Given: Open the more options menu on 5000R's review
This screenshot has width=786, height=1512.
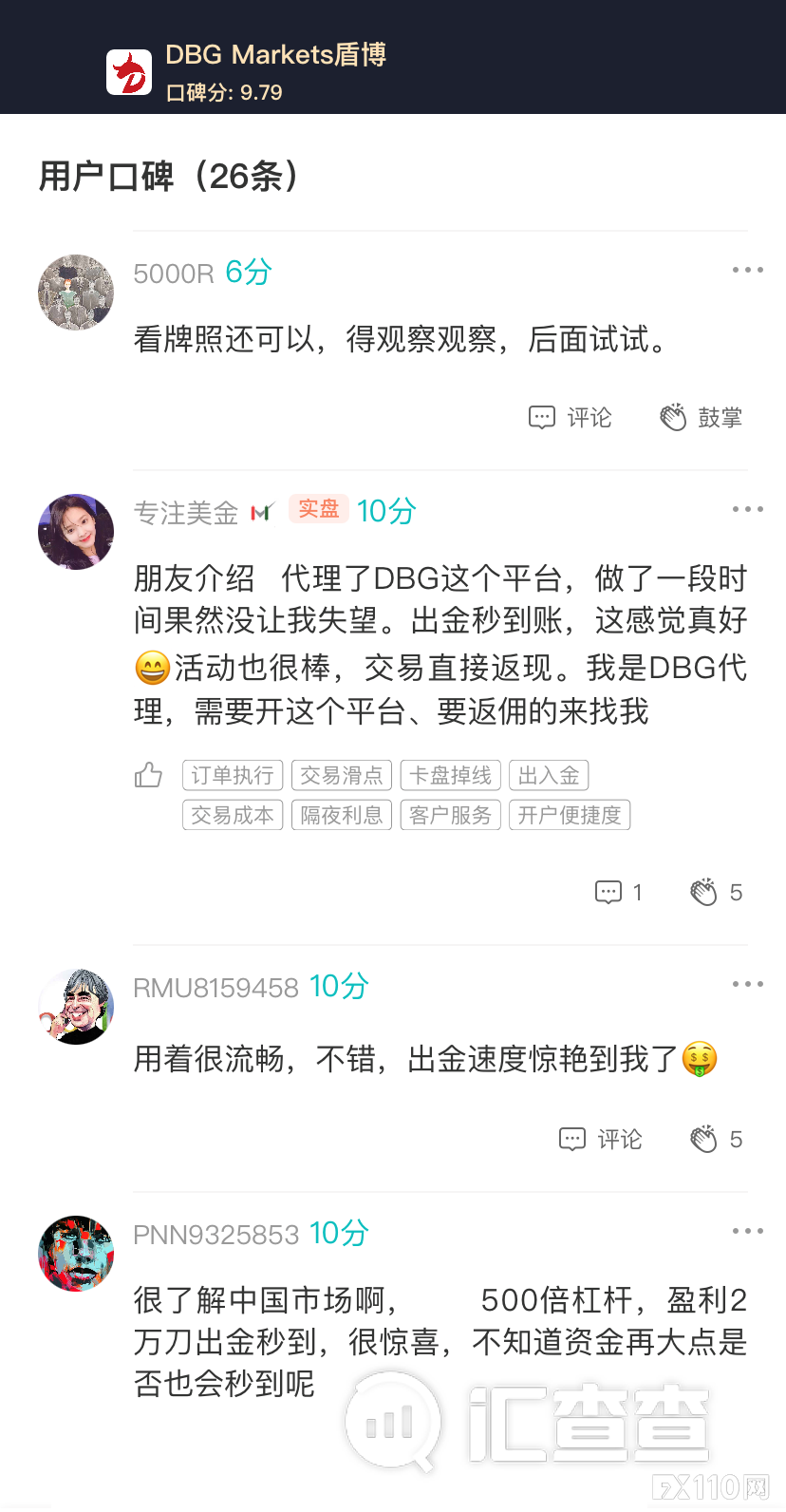Looking at the screenshot, I should 748,269.
